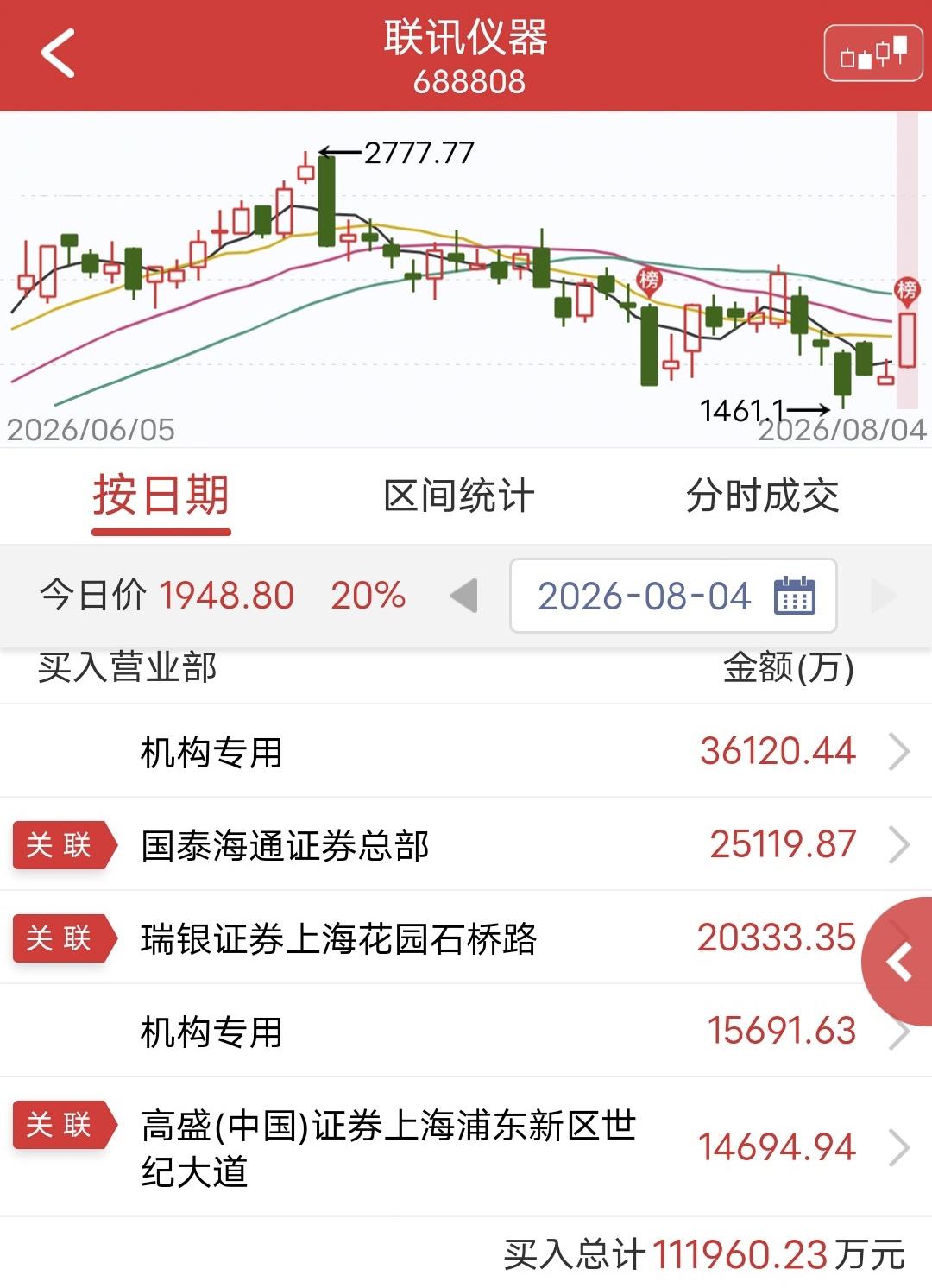Go back using the top-left arrow
This screenshot has height=1288, width=932.
coord(58,54)
